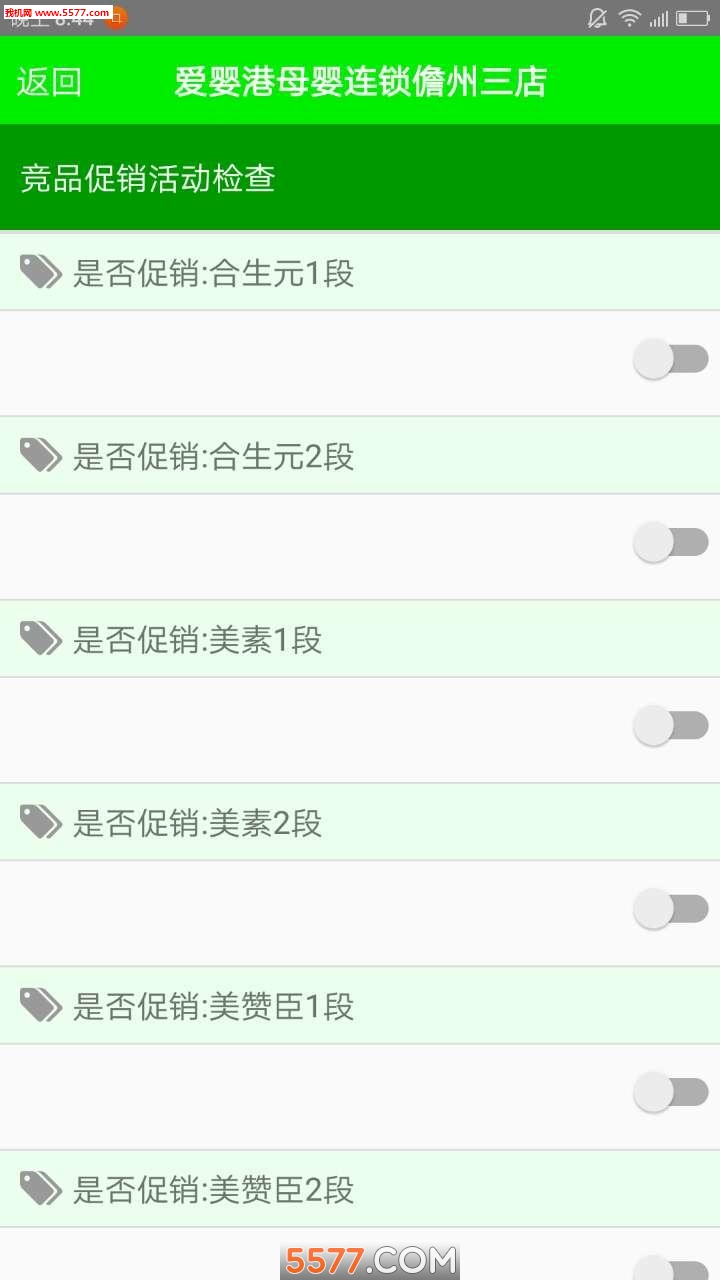Viewport: 720px width, 1280px height.
Task: Switch on the 美素2段 promotion toggle
Action: [x=670, y=908]
